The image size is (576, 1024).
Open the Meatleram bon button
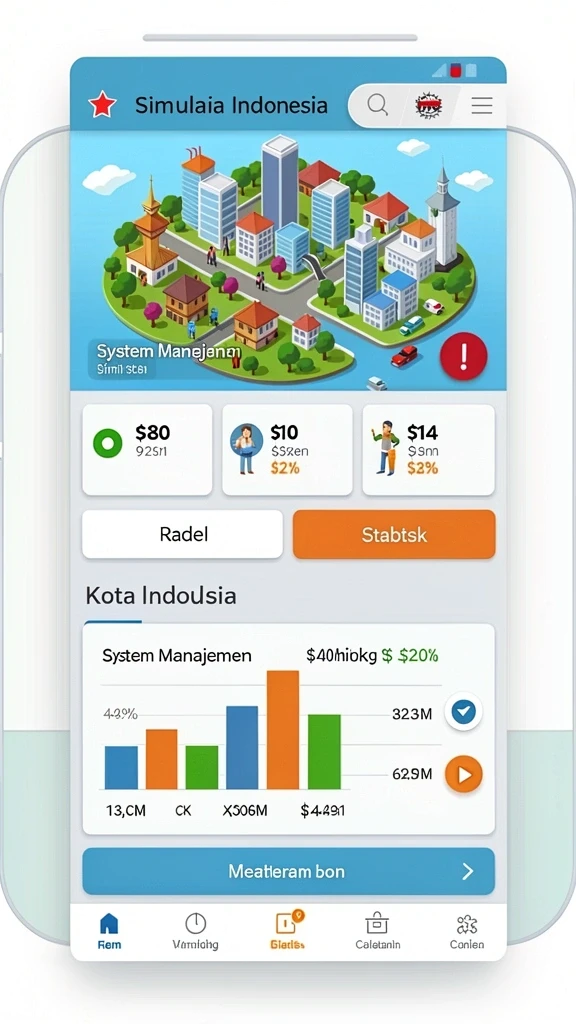[288, 871]
